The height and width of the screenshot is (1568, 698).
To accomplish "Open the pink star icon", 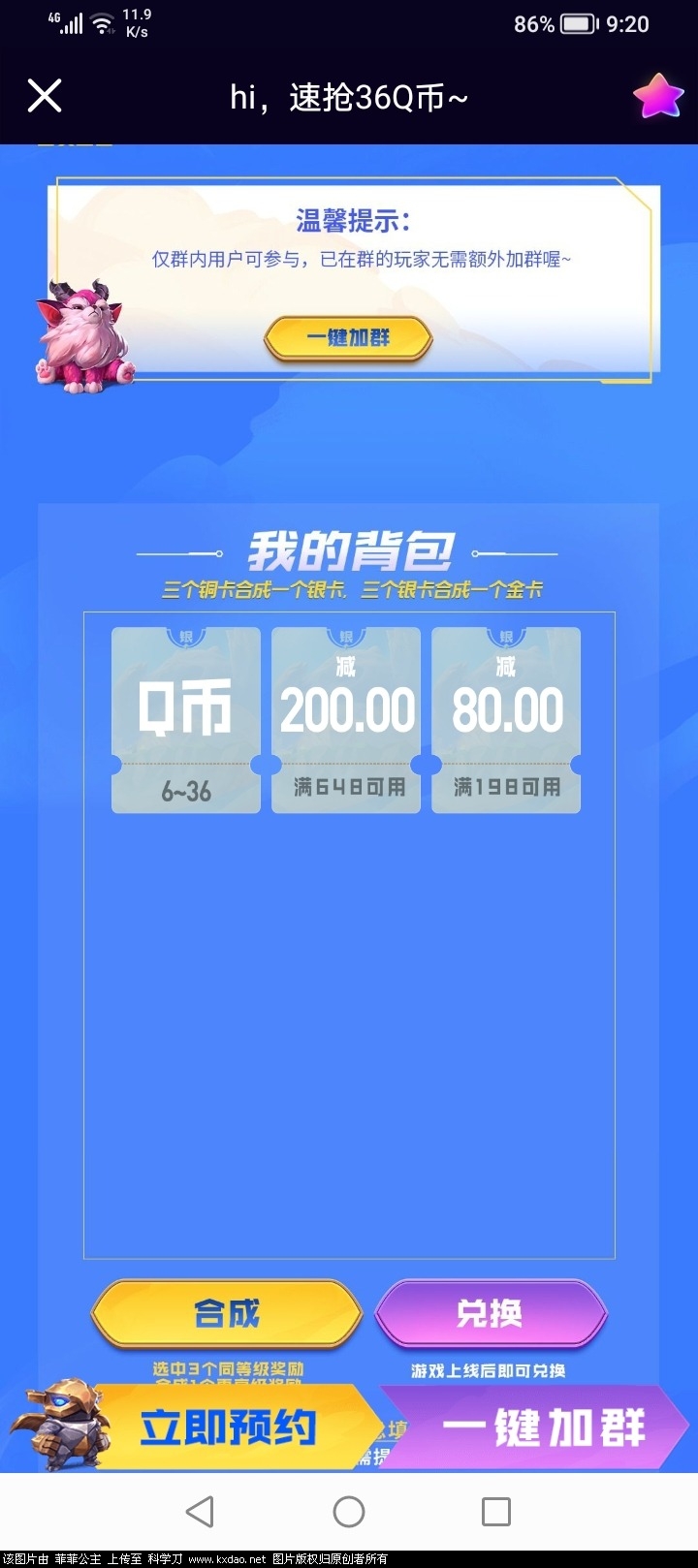I will point(658,96).
